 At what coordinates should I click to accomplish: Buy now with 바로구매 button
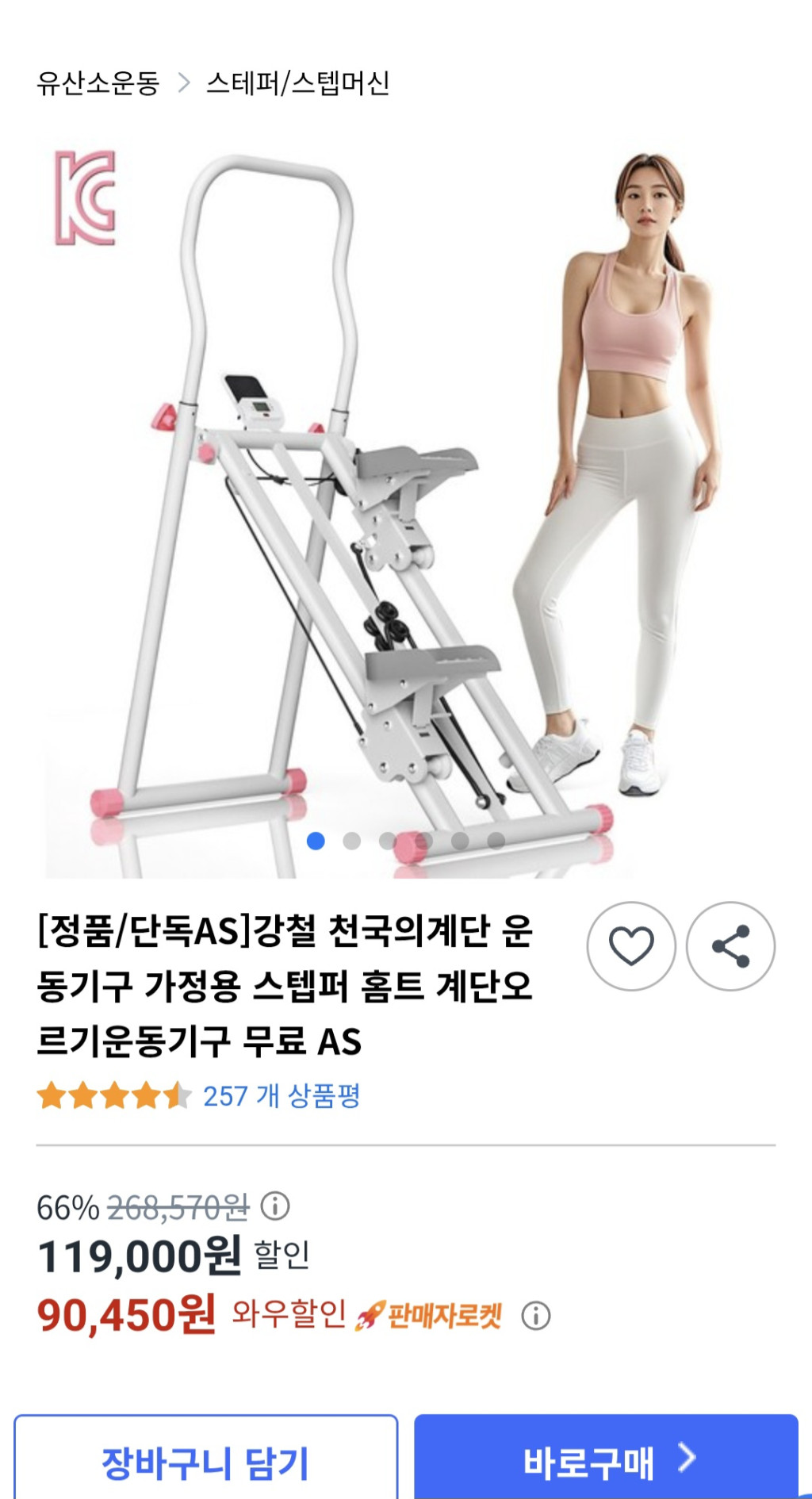click(606, 1462)
